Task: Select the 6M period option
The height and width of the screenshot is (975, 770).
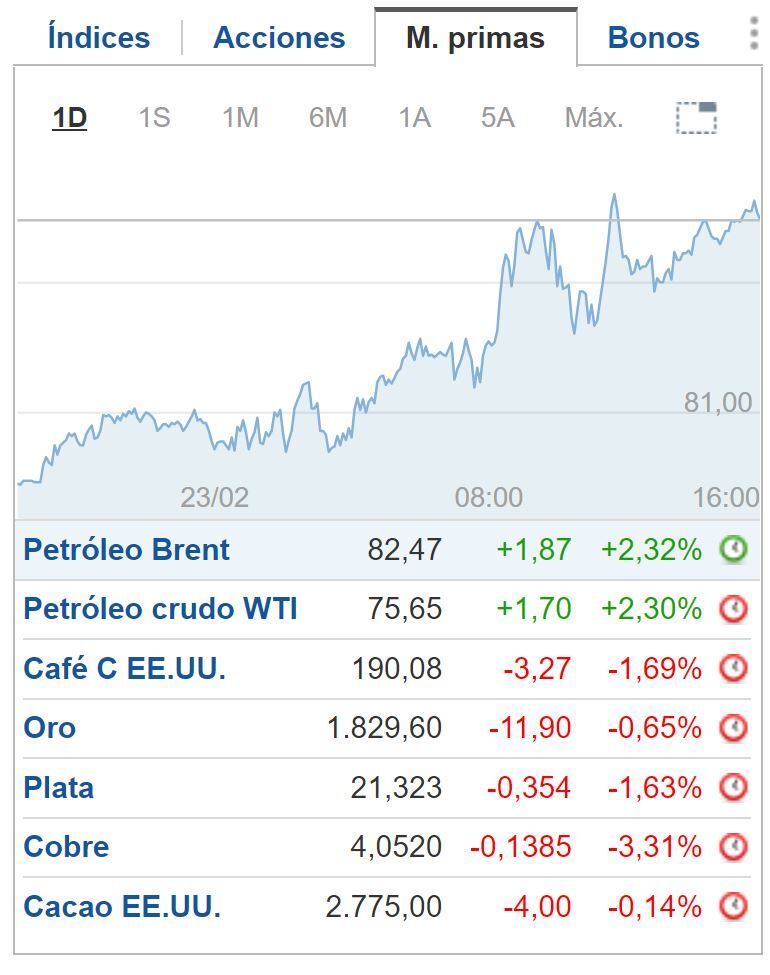Action: (x=328, y=117)
